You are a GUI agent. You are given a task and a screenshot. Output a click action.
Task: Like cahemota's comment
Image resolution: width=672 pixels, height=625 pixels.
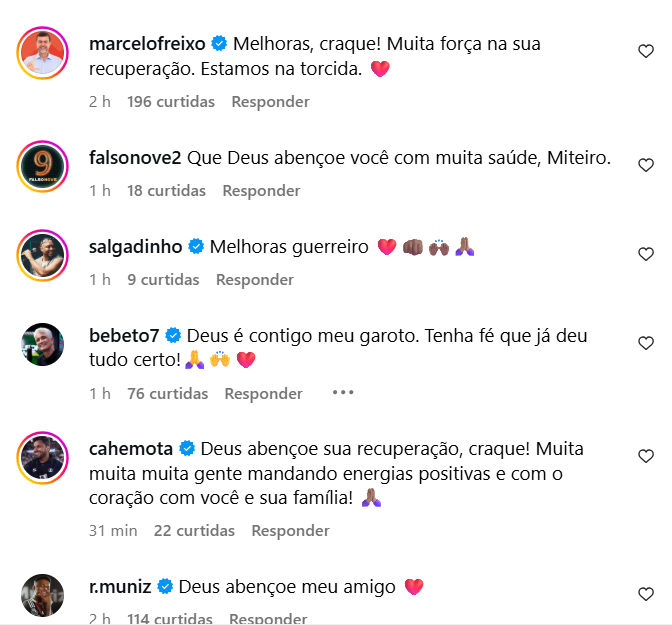tap(646, 456)
